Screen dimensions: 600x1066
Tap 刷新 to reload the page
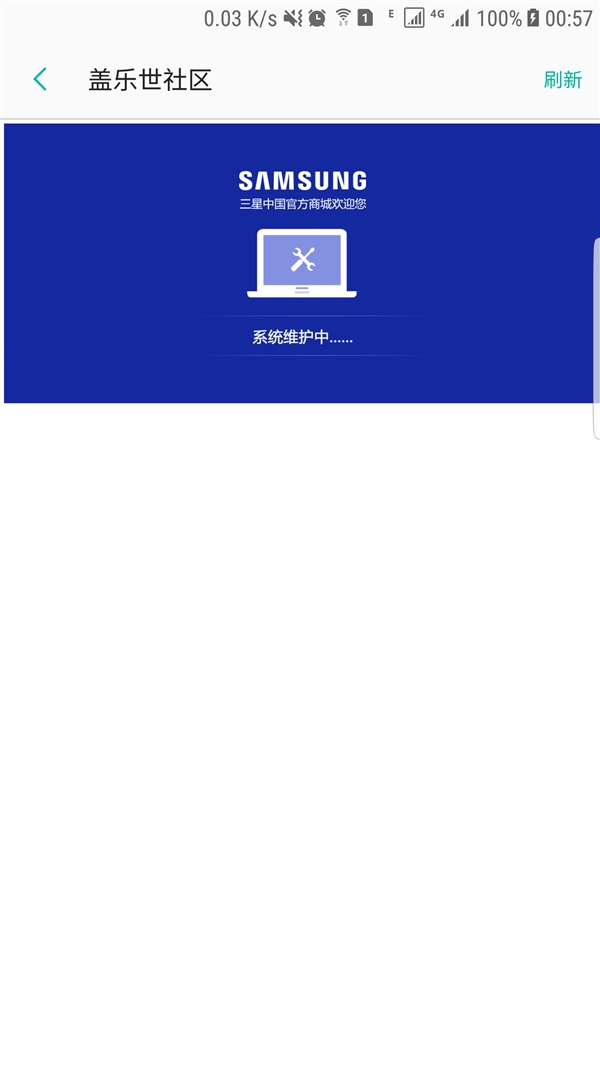[x=562, y=80]
